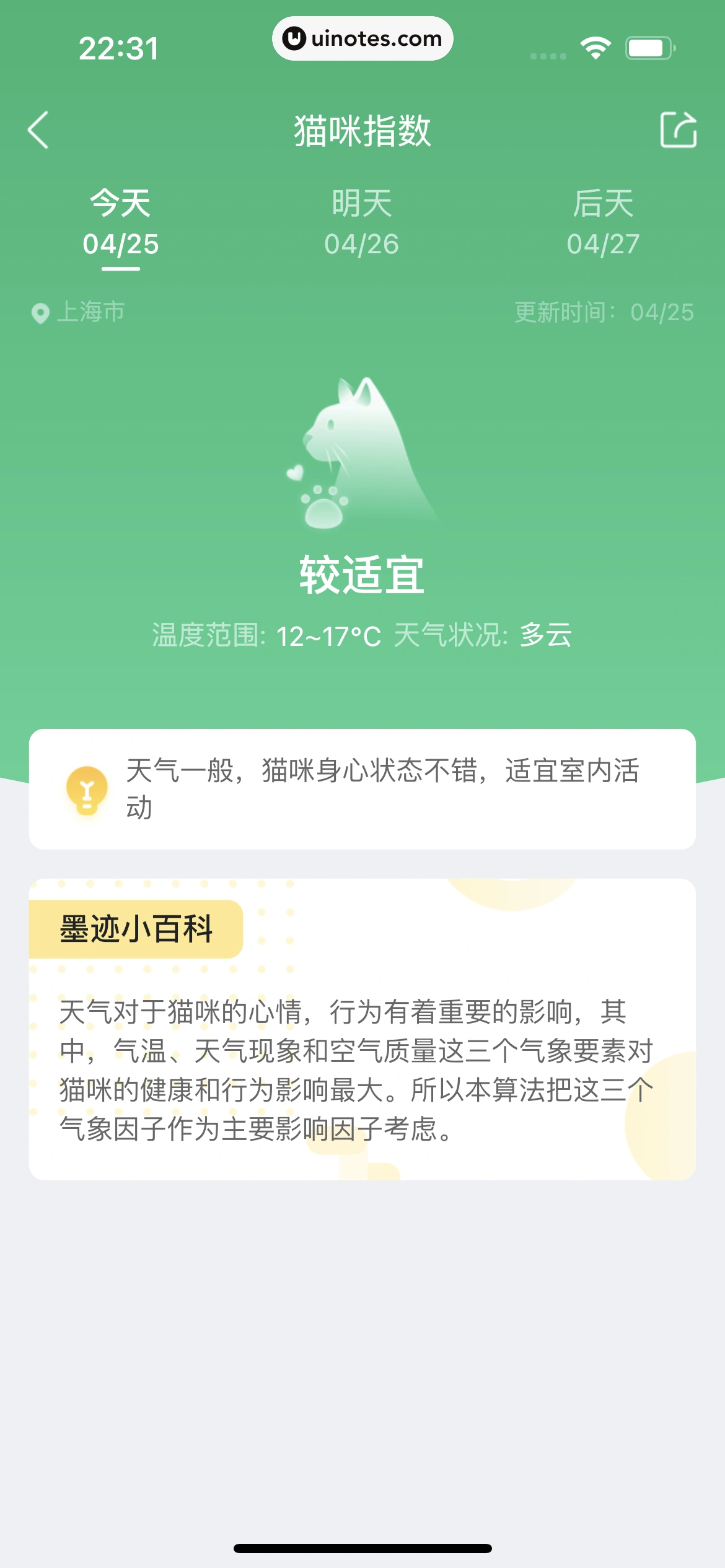
Task: Tap the 较适宜 rating label
Action: (362, 577)
